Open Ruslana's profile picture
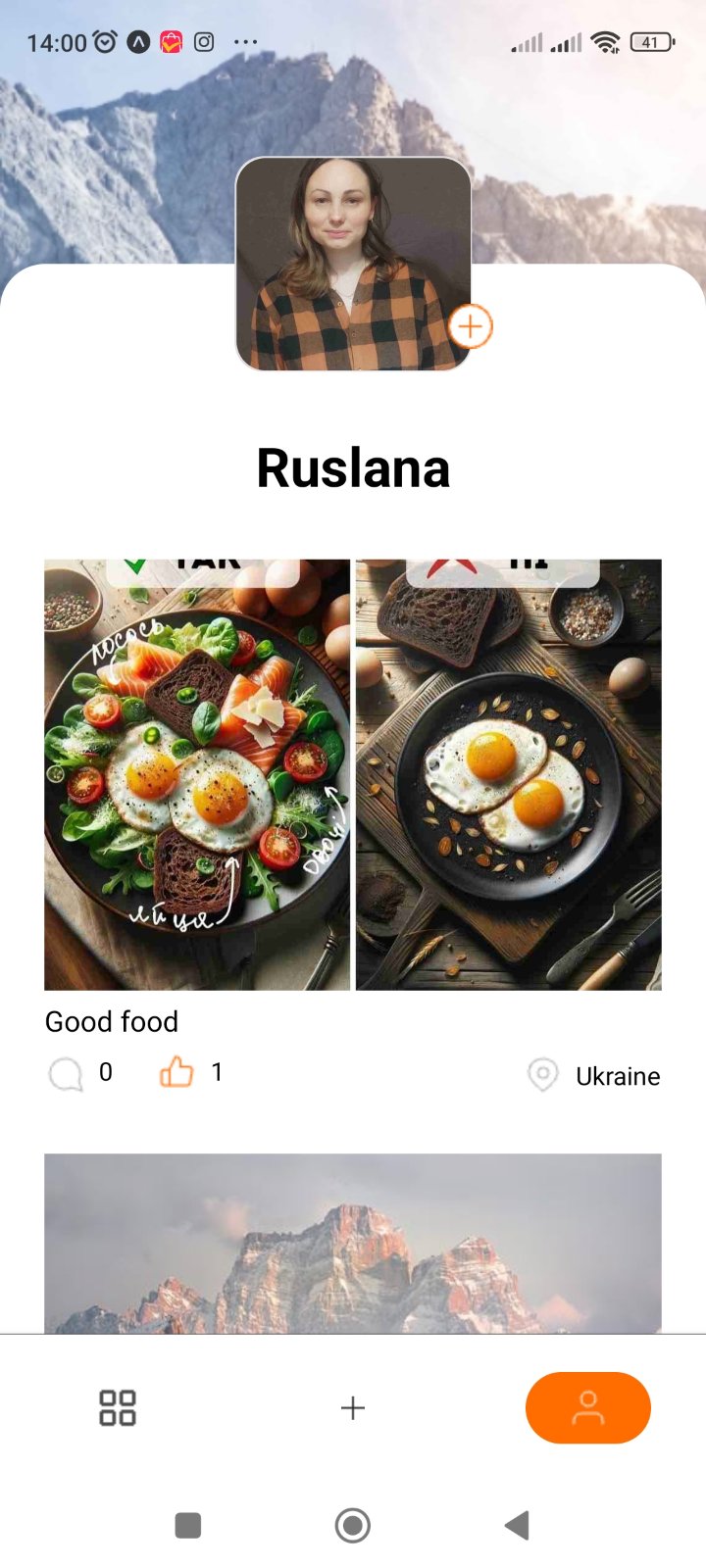The height and width of the screenshot is (1568, 706). (x=353, y=263)
